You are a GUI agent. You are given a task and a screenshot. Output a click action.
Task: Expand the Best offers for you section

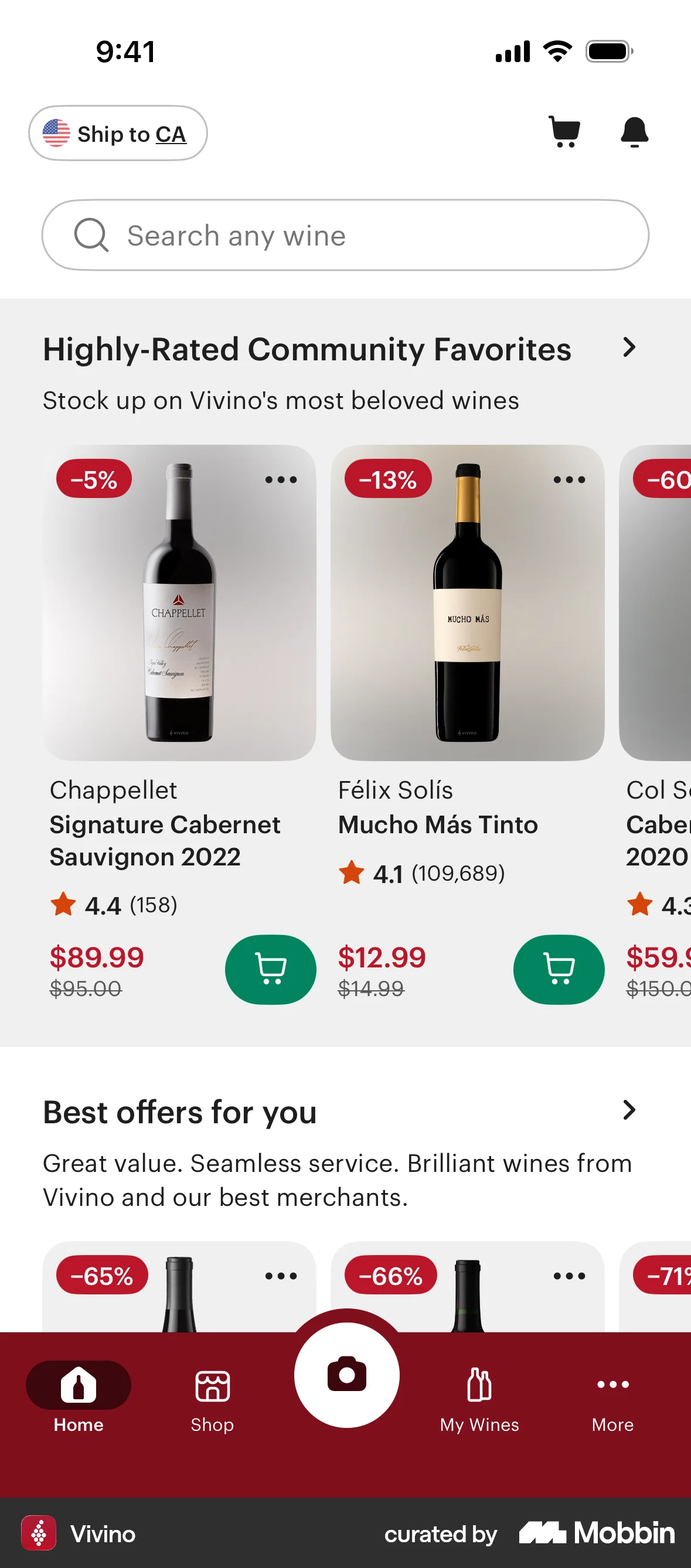tap(629, 1110)
